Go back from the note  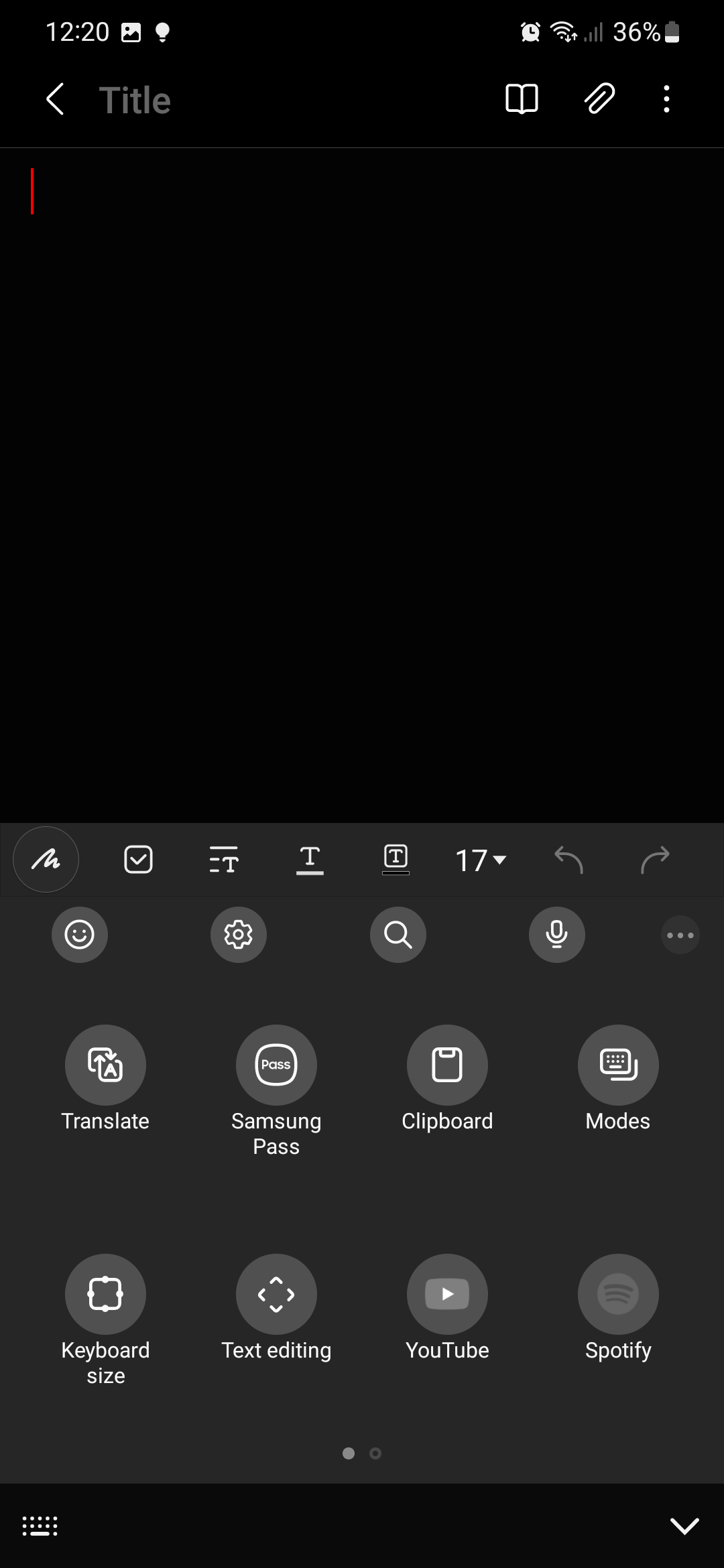click(x=55, y=99)
